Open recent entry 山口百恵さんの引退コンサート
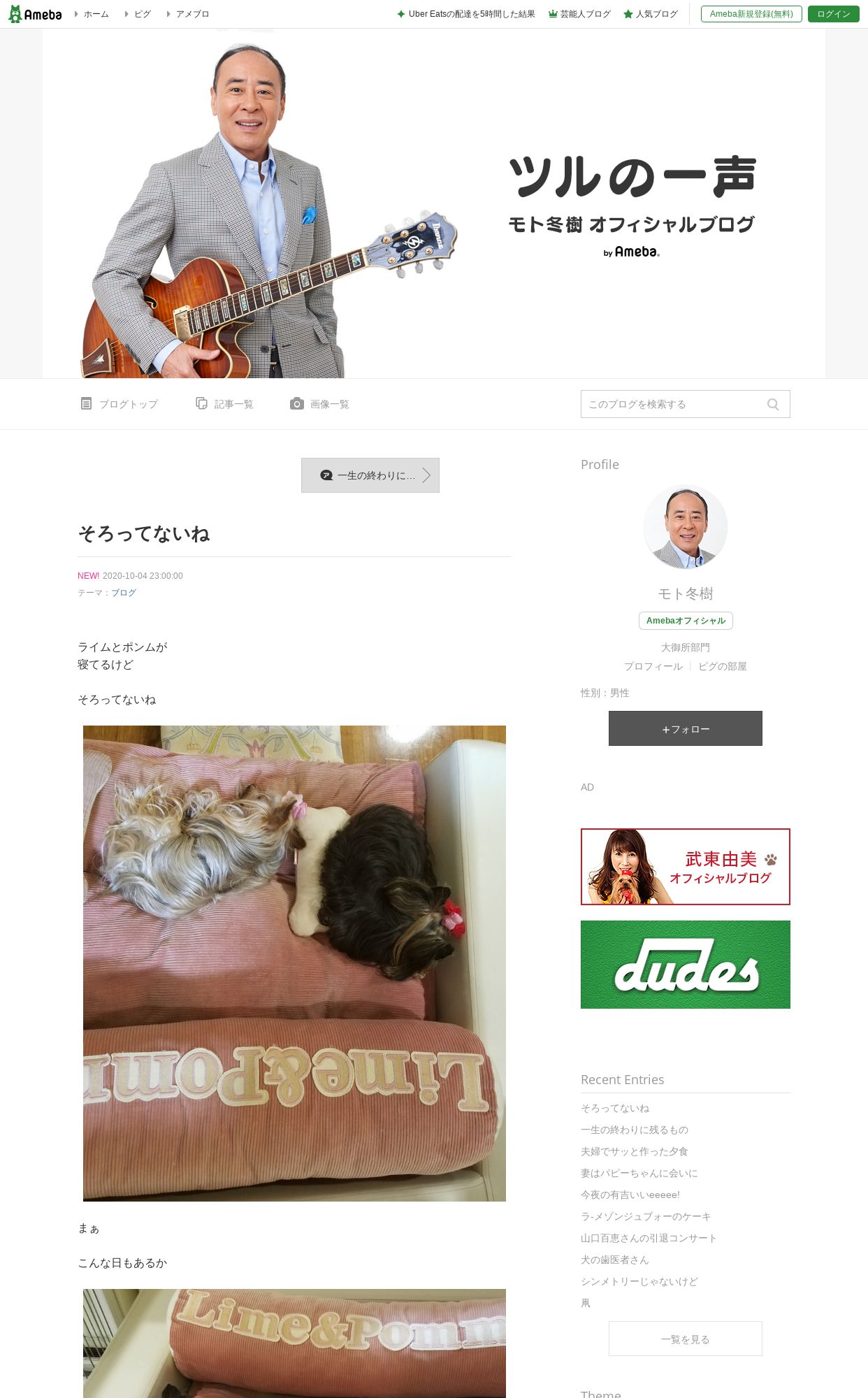868x1398 pixels. click(x=649, y=1238)
